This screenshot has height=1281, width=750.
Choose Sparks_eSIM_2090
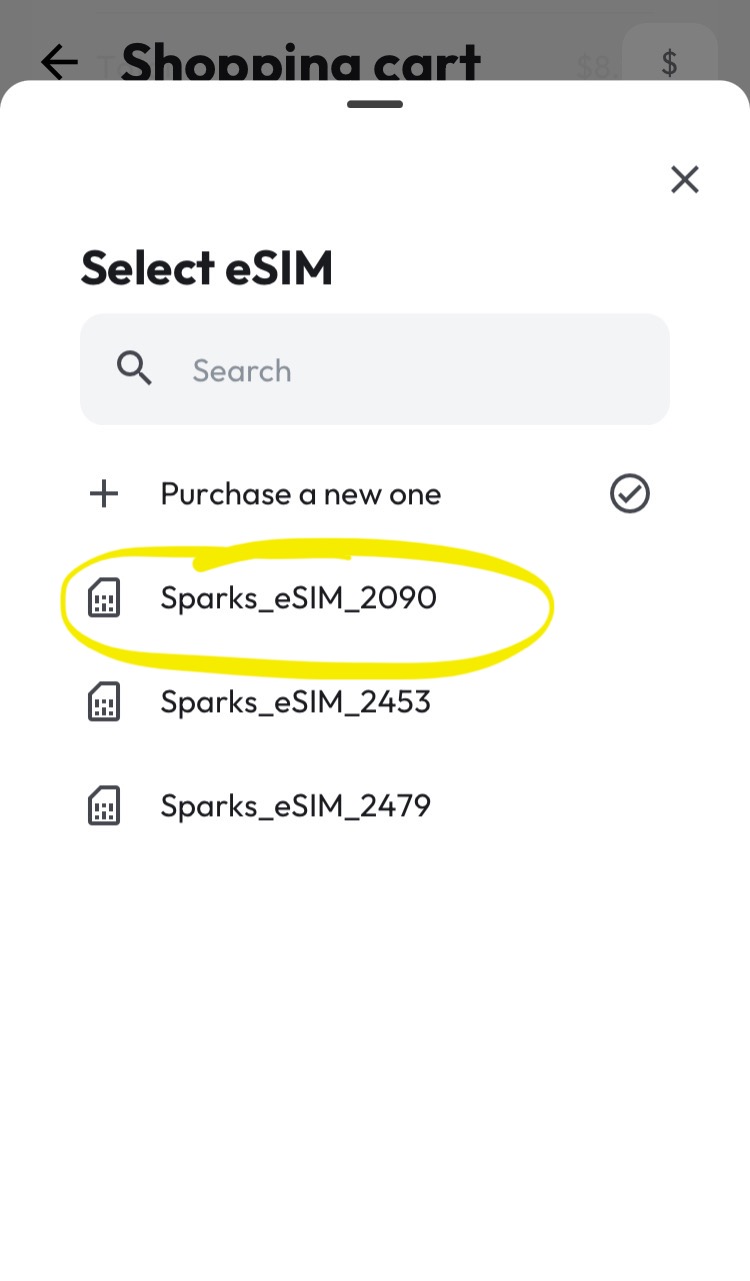point(375,598)
